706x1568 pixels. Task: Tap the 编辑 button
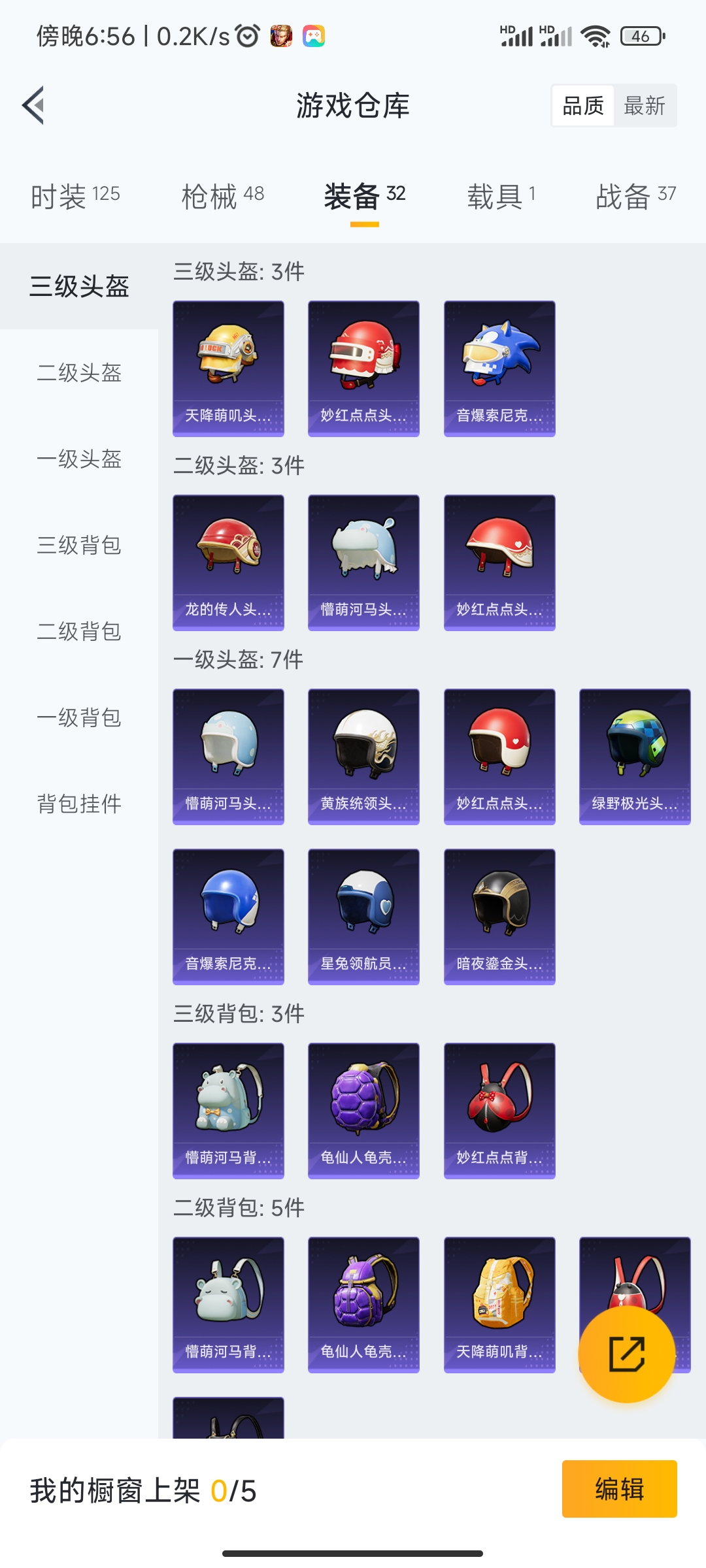point(619,1489)
